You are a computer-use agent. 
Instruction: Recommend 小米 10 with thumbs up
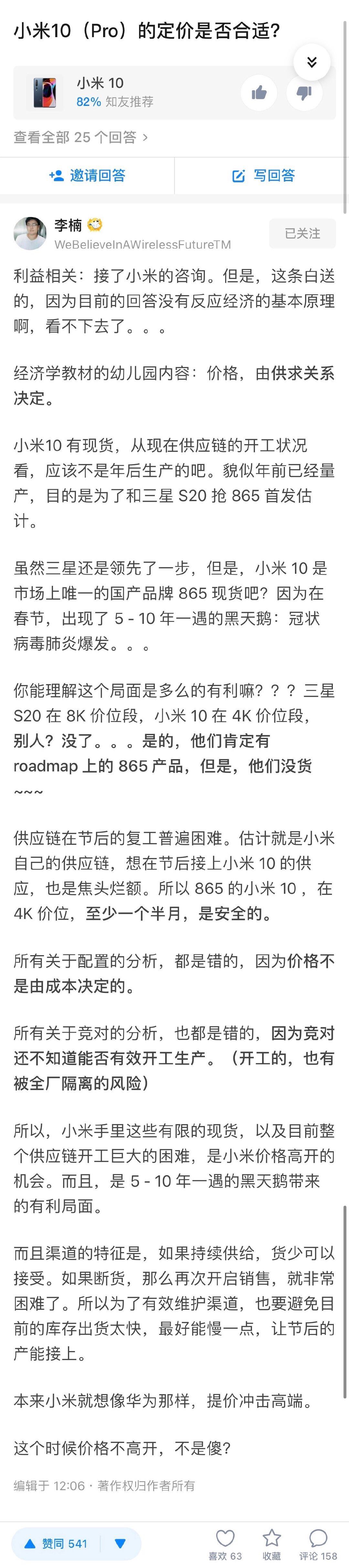point(259,93)
